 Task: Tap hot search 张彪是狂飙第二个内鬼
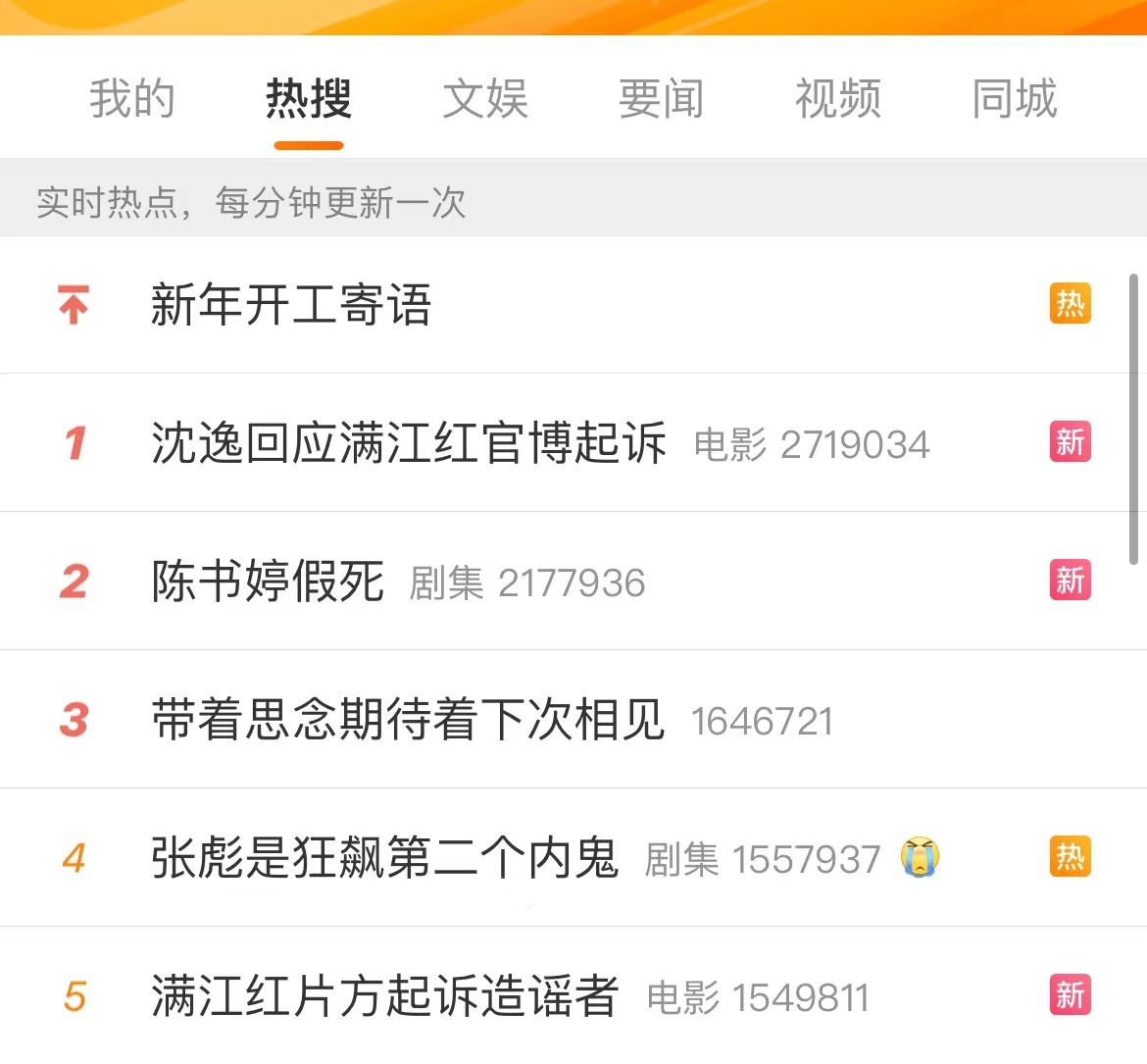384,858
